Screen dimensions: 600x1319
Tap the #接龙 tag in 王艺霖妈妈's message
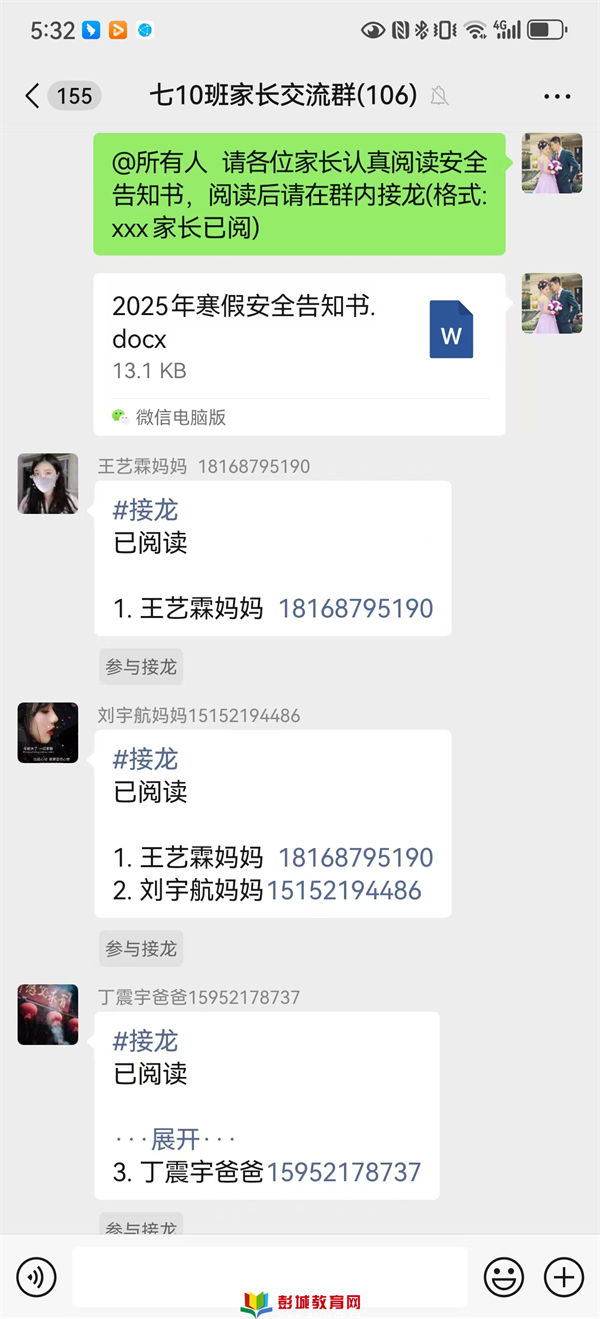tap(145, 510)
